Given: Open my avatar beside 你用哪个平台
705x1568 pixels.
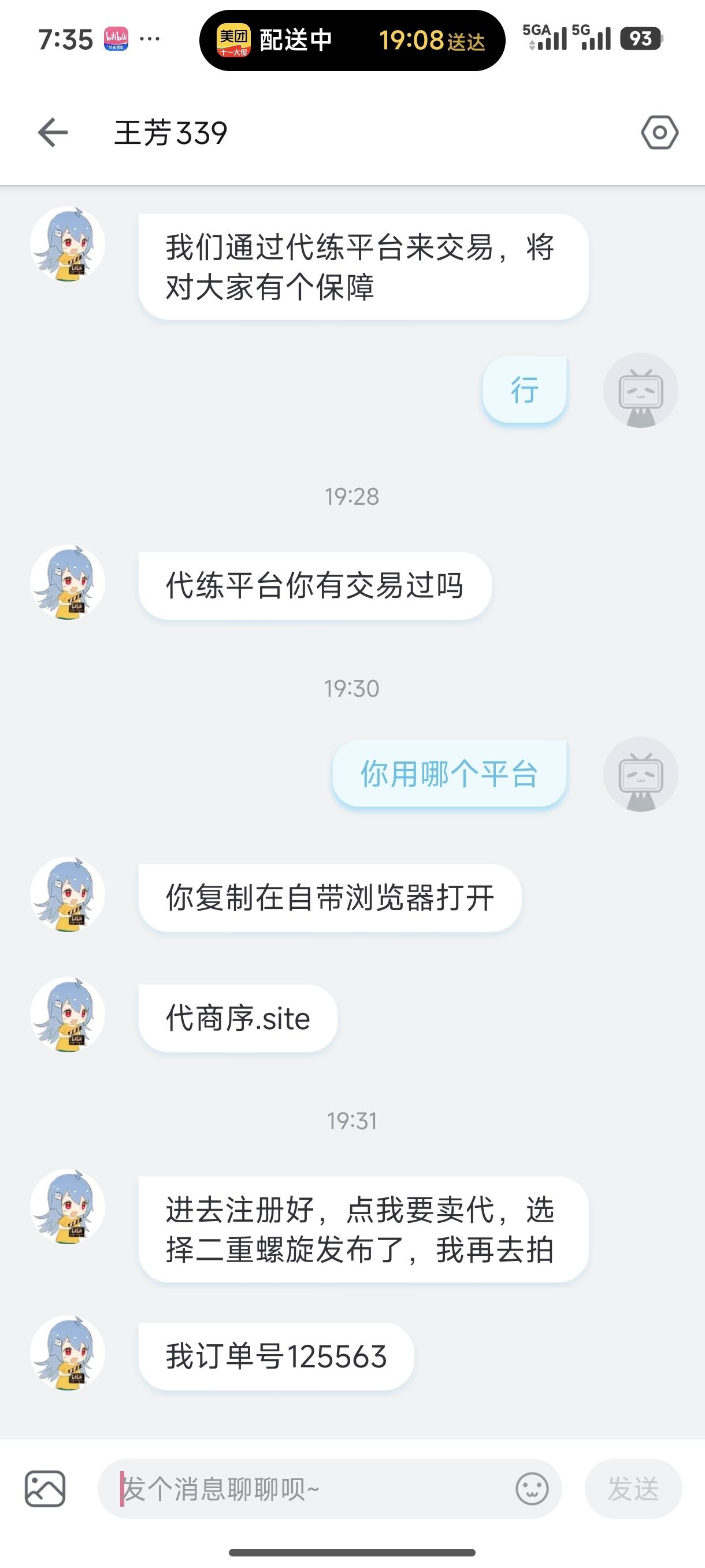Looking at the screenshot, I should (x=640, y=774).
